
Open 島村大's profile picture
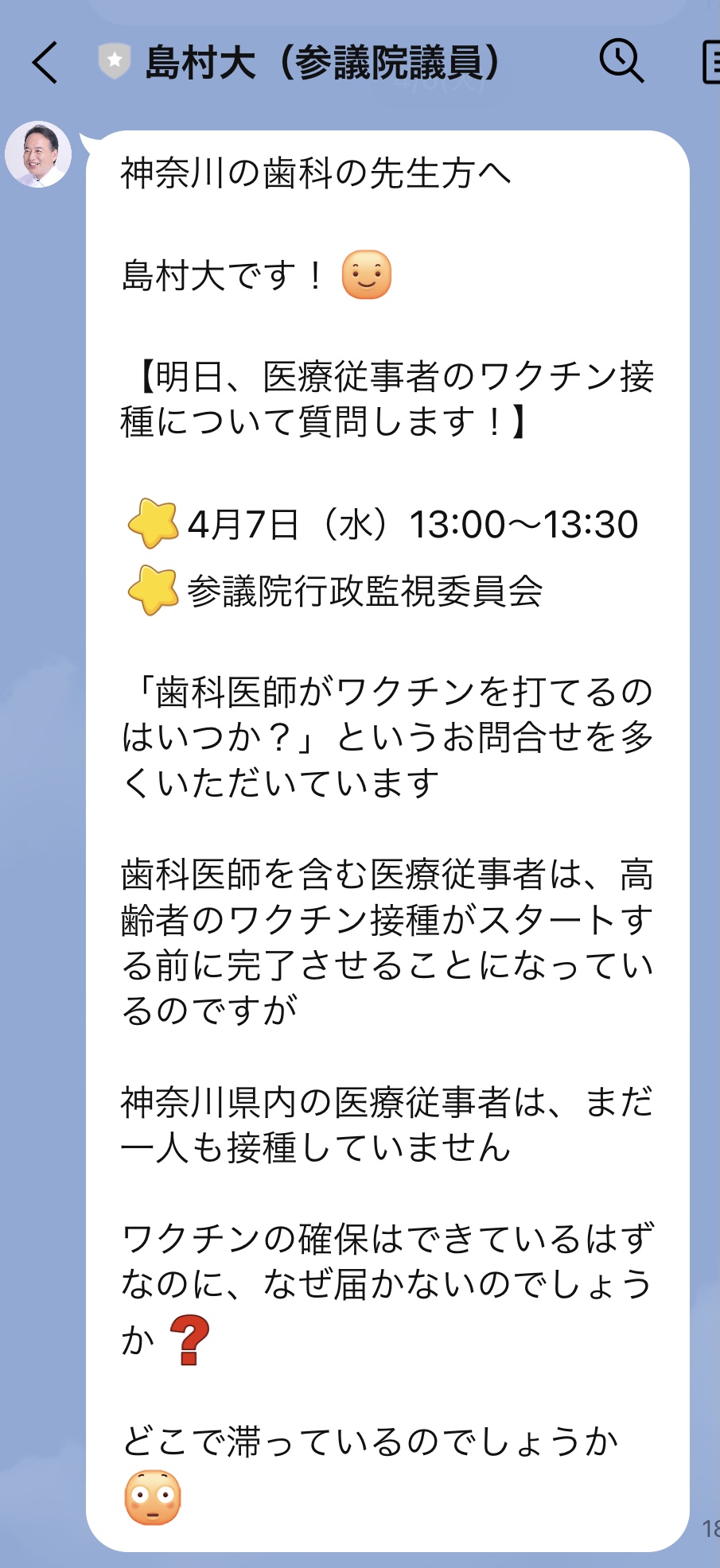coord(38,155)
